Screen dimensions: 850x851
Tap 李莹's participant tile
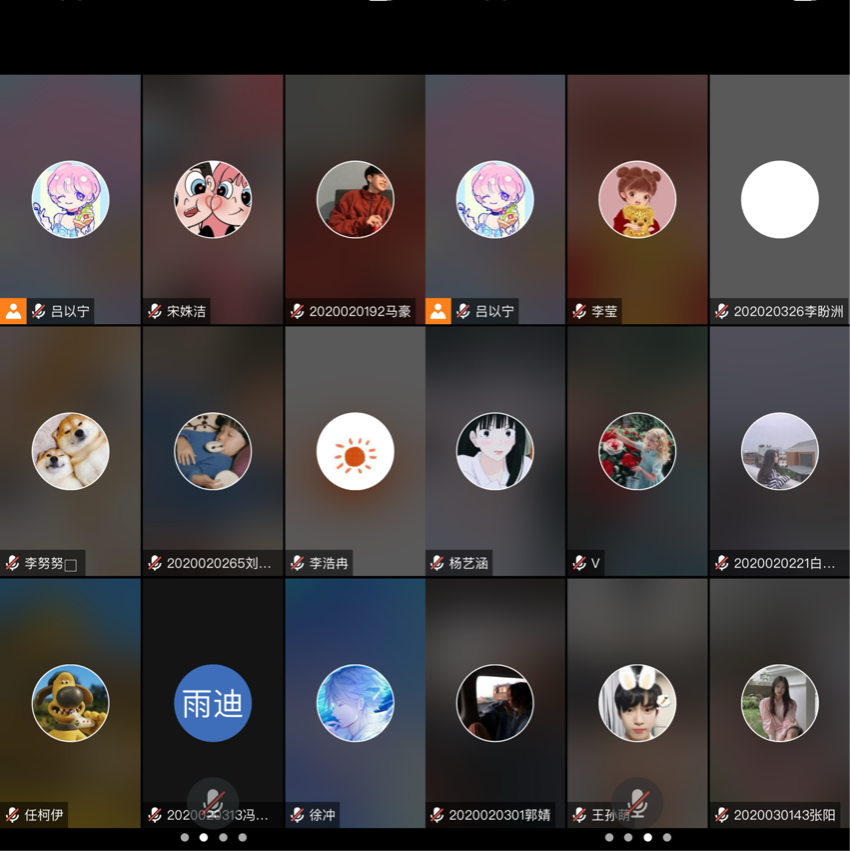(637, 200)
